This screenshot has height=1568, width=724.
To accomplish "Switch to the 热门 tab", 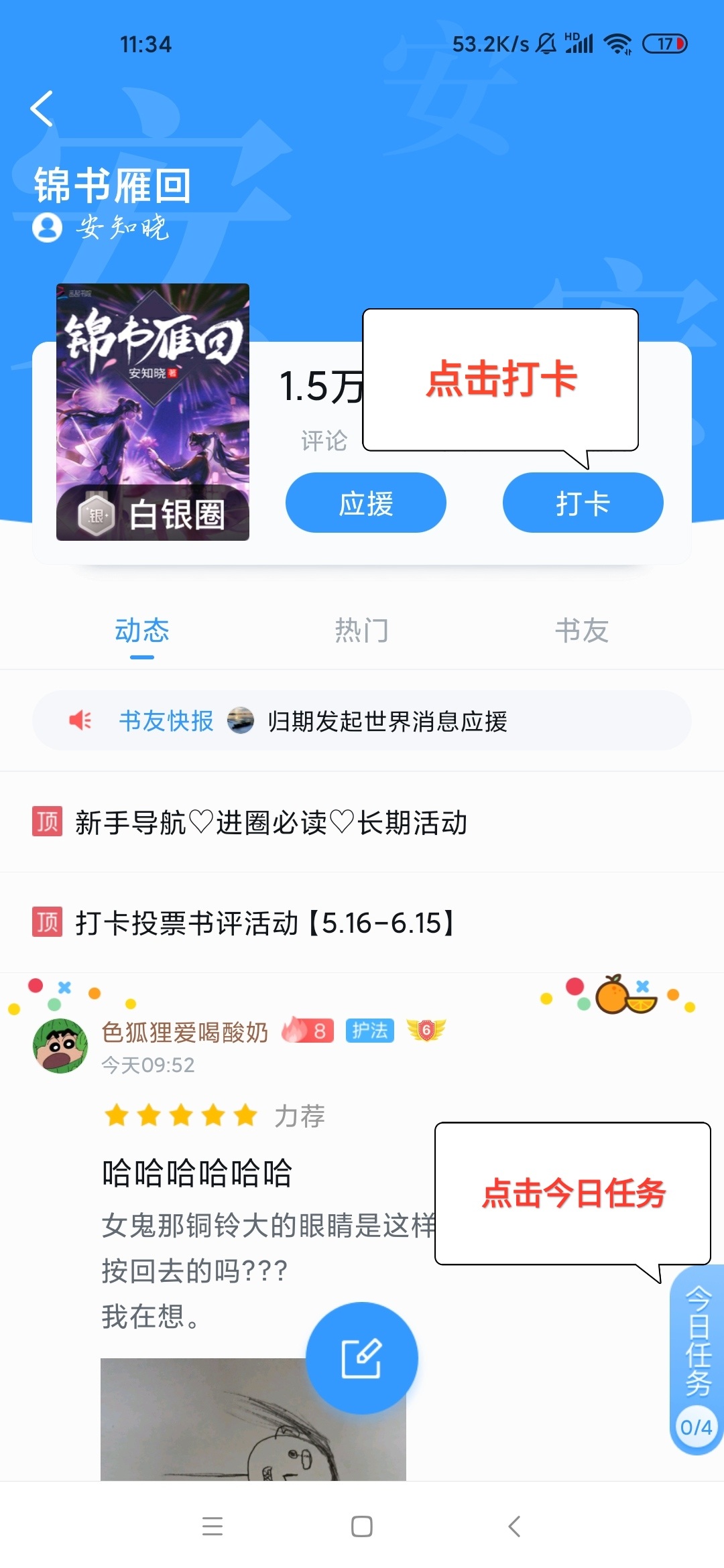I will (x=361, y=631).
